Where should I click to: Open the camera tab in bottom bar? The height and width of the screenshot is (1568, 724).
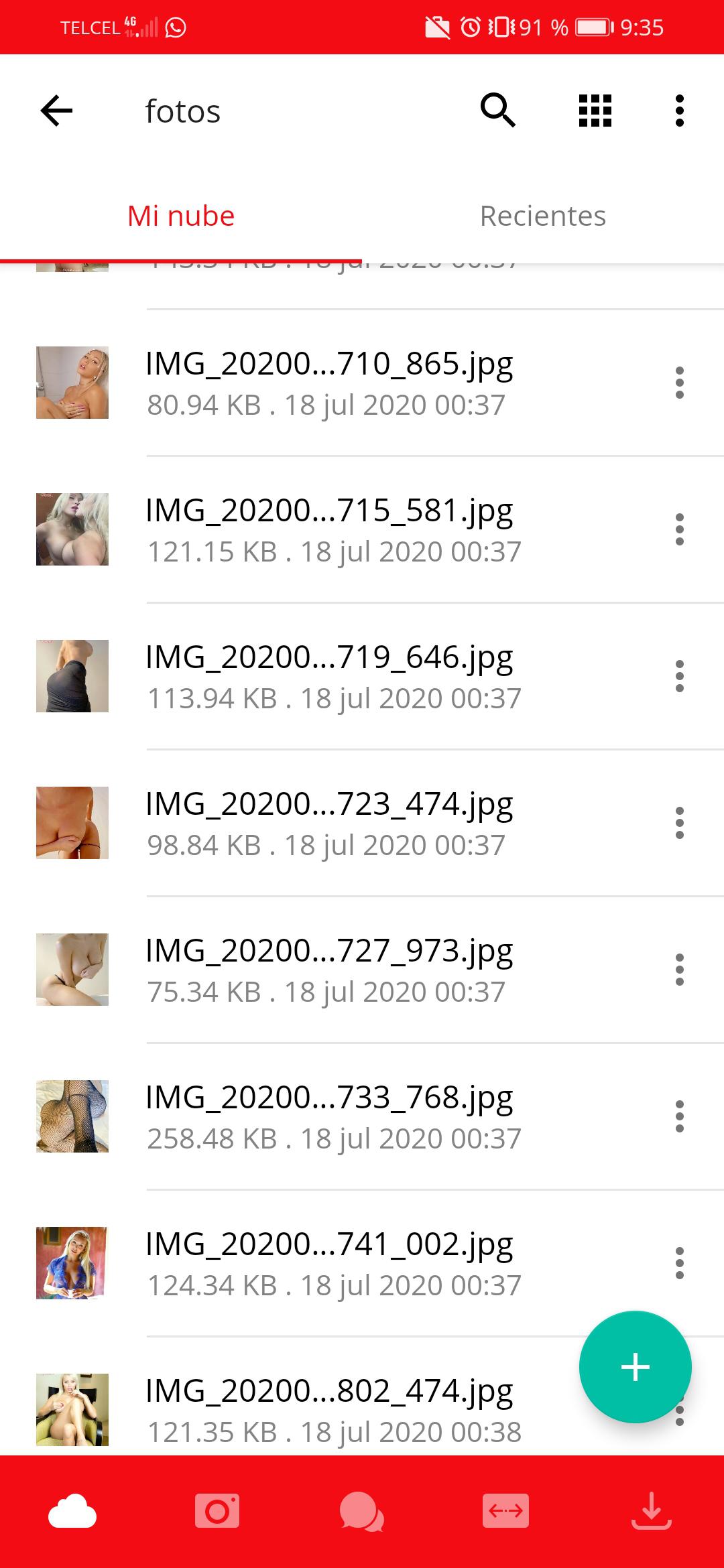217,1512
